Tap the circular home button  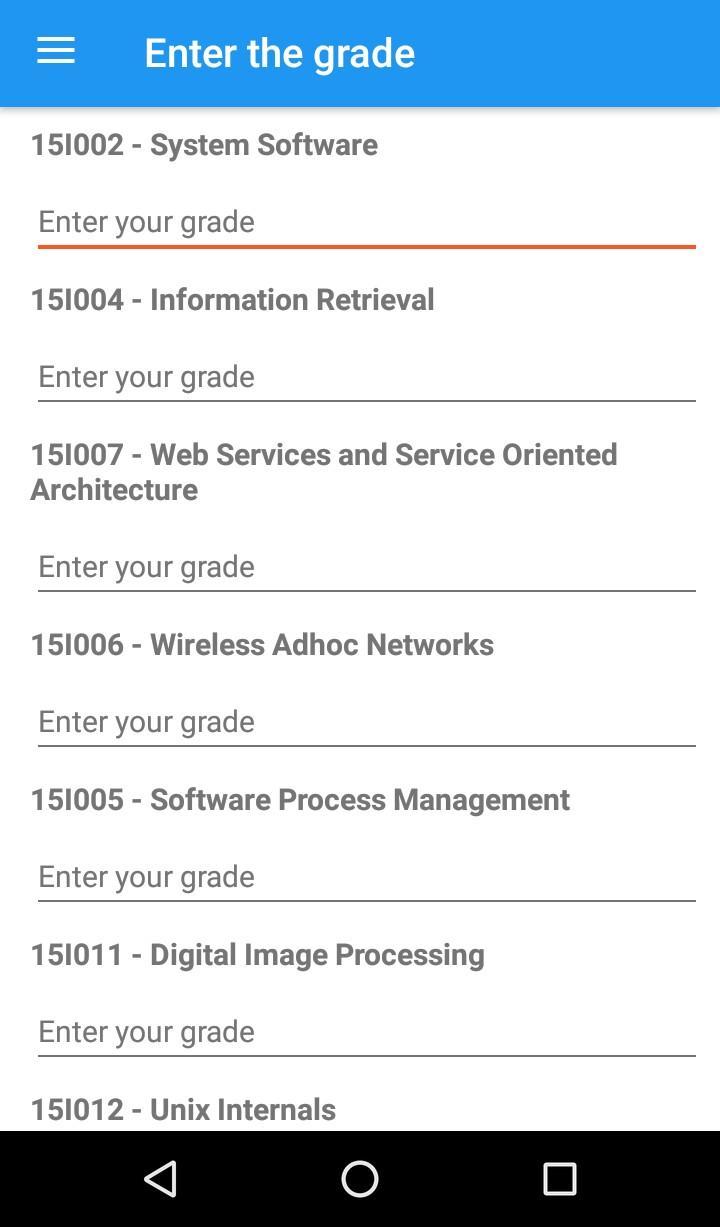click(x=360, y=1178)
